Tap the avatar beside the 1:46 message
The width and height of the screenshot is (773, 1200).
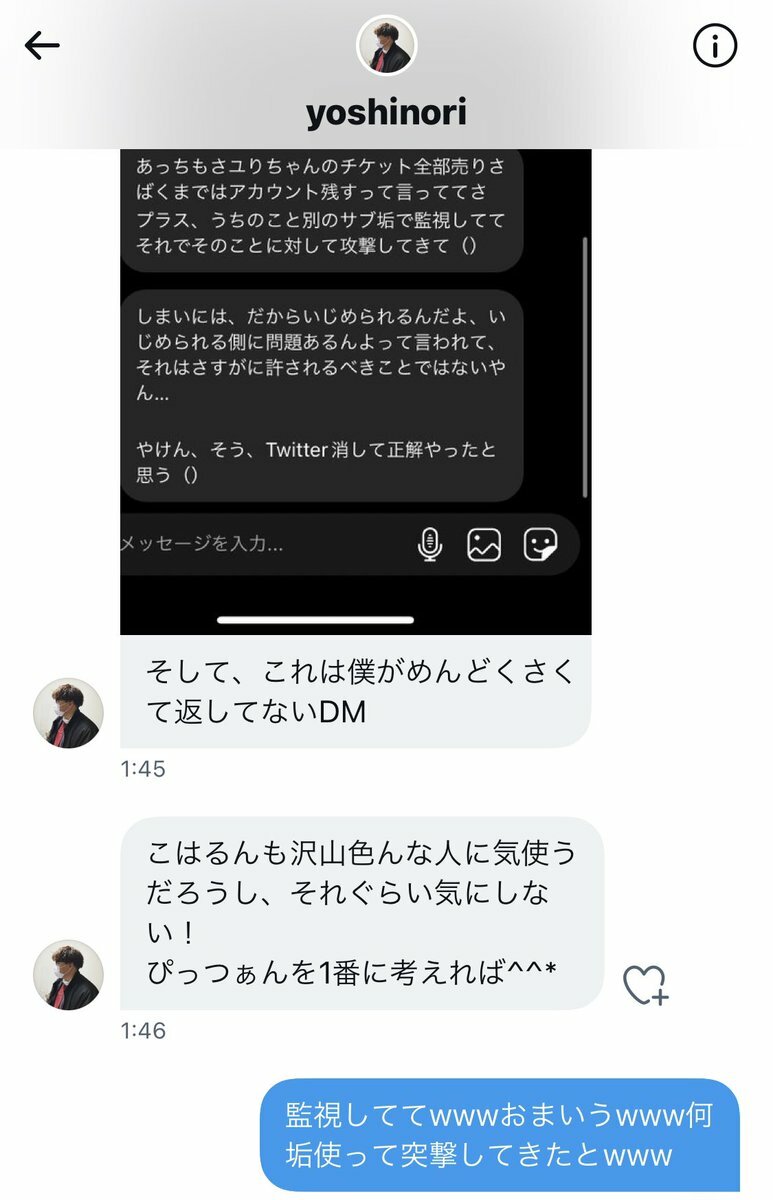click(x=68, y=974)
